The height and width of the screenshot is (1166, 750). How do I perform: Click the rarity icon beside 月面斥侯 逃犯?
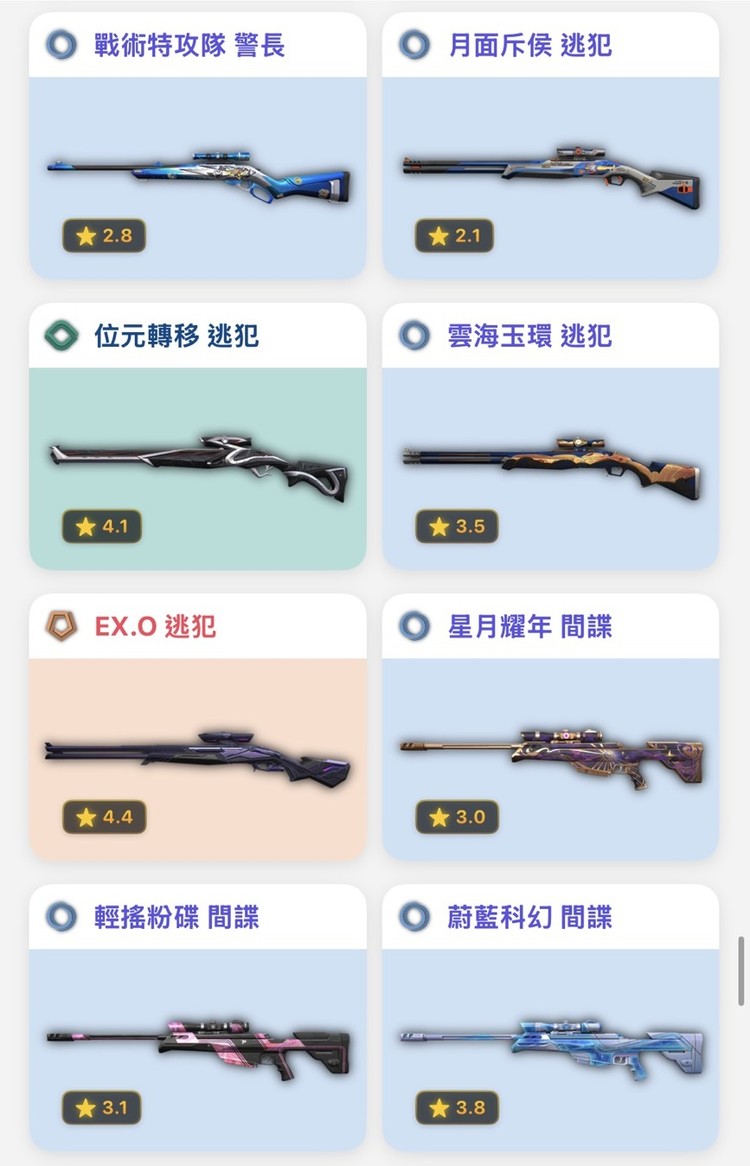[413, 44]
